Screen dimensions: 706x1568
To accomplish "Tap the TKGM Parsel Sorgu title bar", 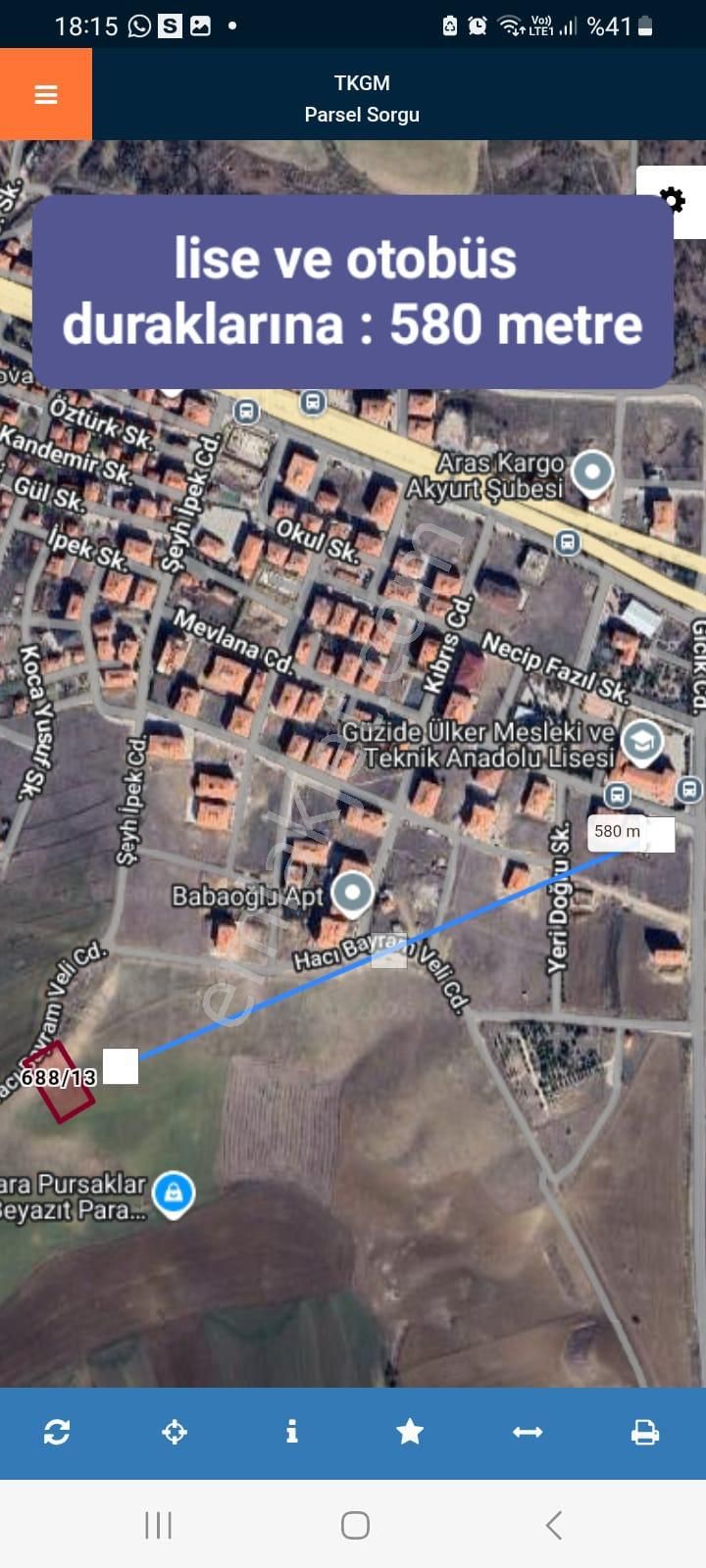I will point(363,98).
